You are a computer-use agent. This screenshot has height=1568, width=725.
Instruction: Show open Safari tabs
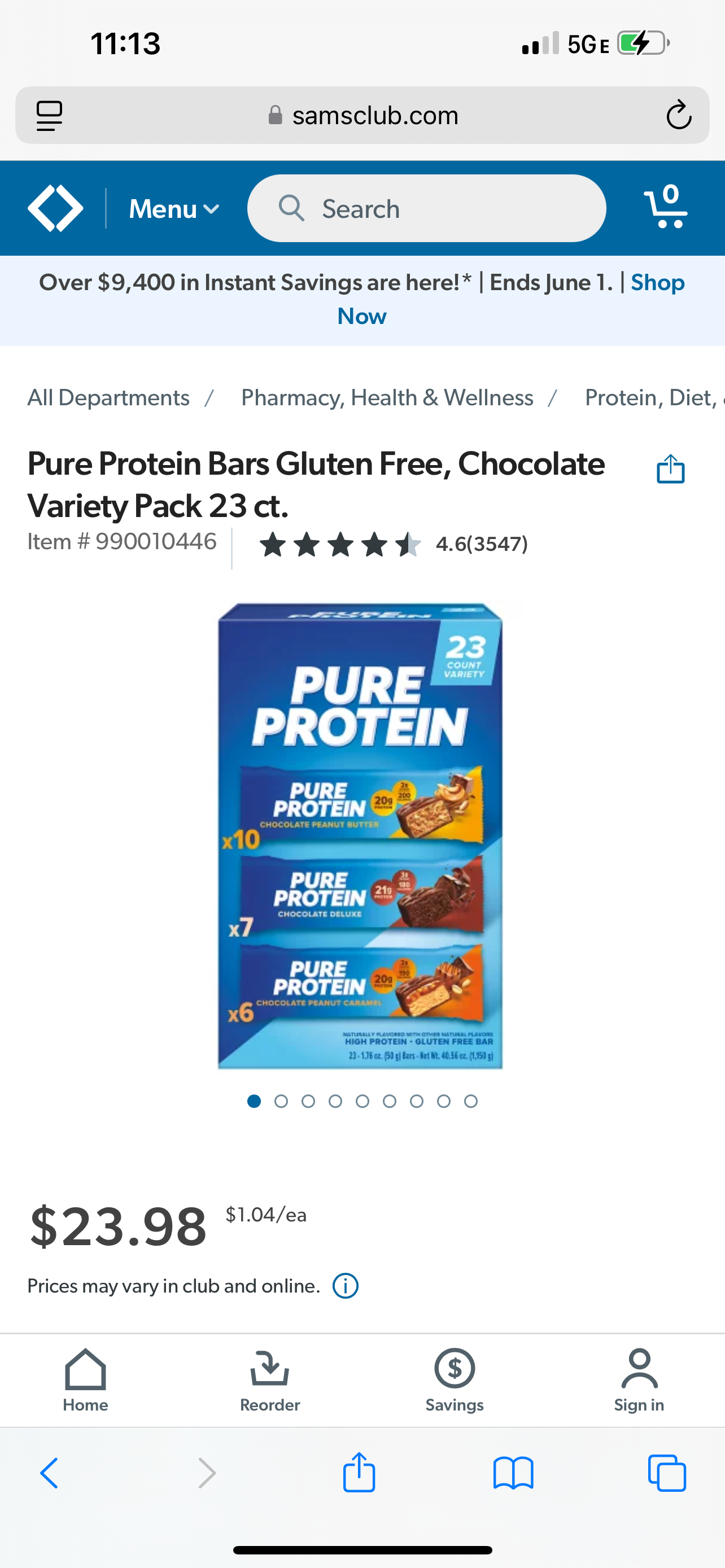tap(667, 1473)
